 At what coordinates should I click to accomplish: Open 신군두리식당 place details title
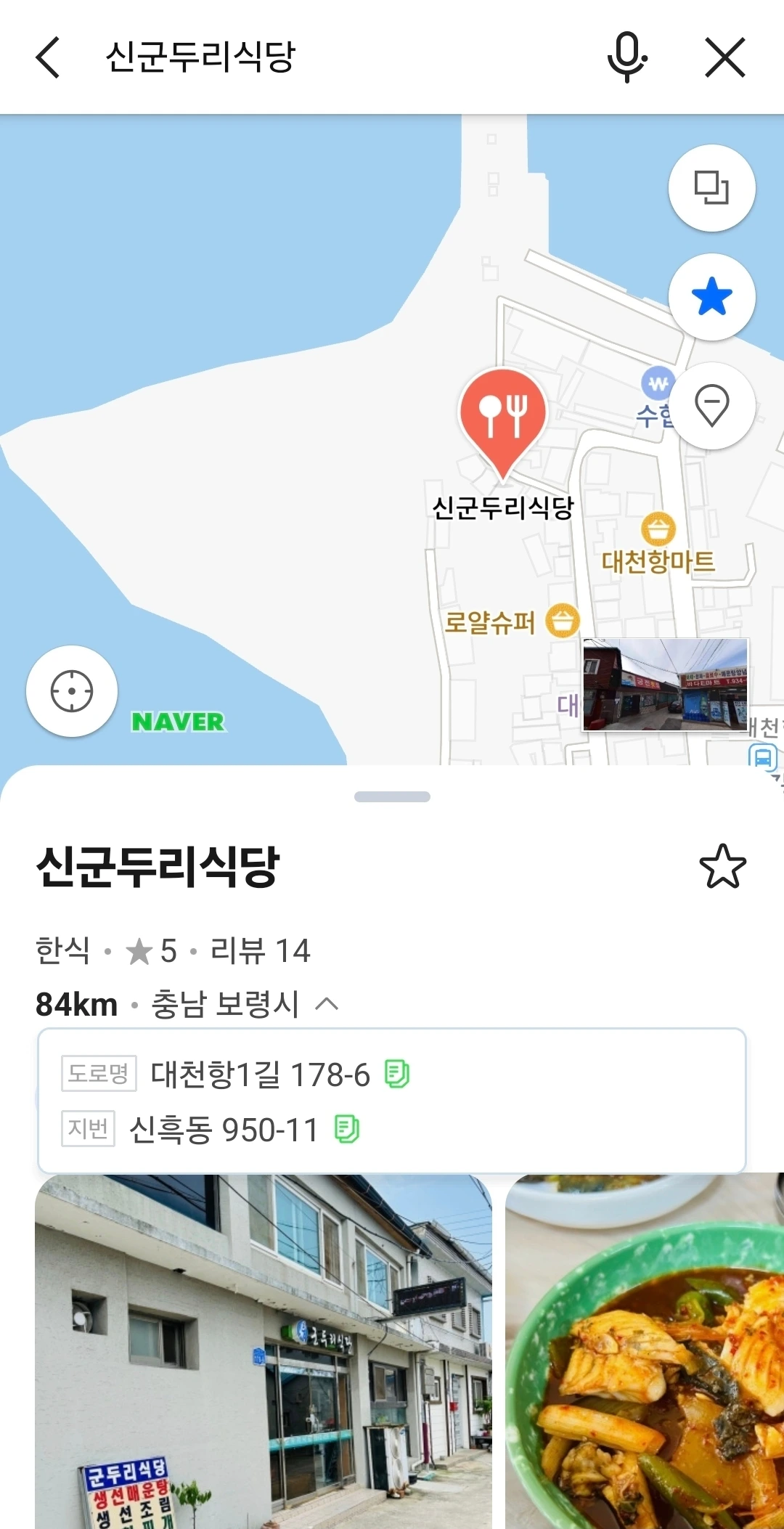pyautogui.click(x=158, y=866)
